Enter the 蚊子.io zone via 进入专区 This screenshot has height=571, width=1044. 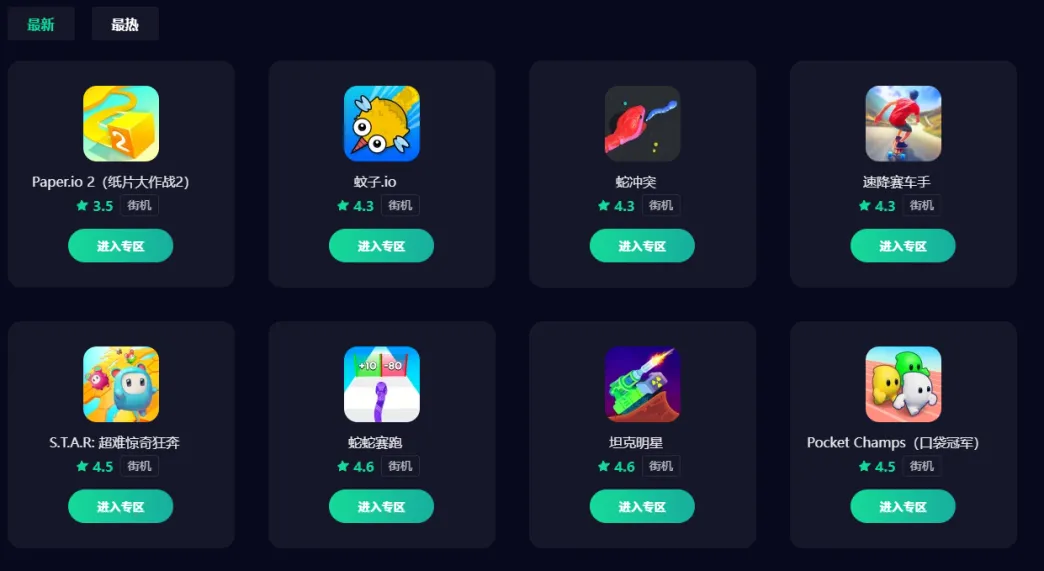[381, 246]
